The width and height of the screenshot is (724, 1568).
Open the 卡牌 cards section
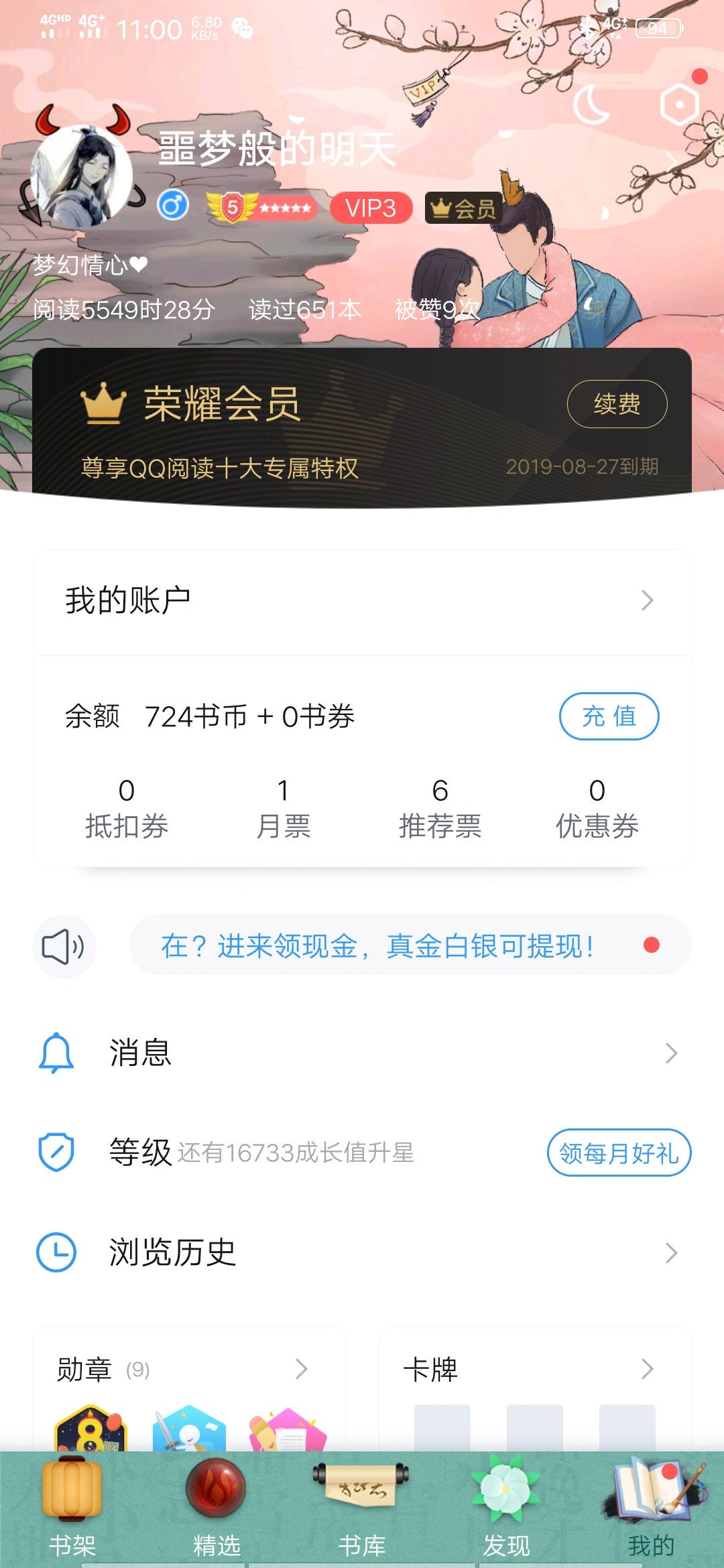click(534, 1369)
